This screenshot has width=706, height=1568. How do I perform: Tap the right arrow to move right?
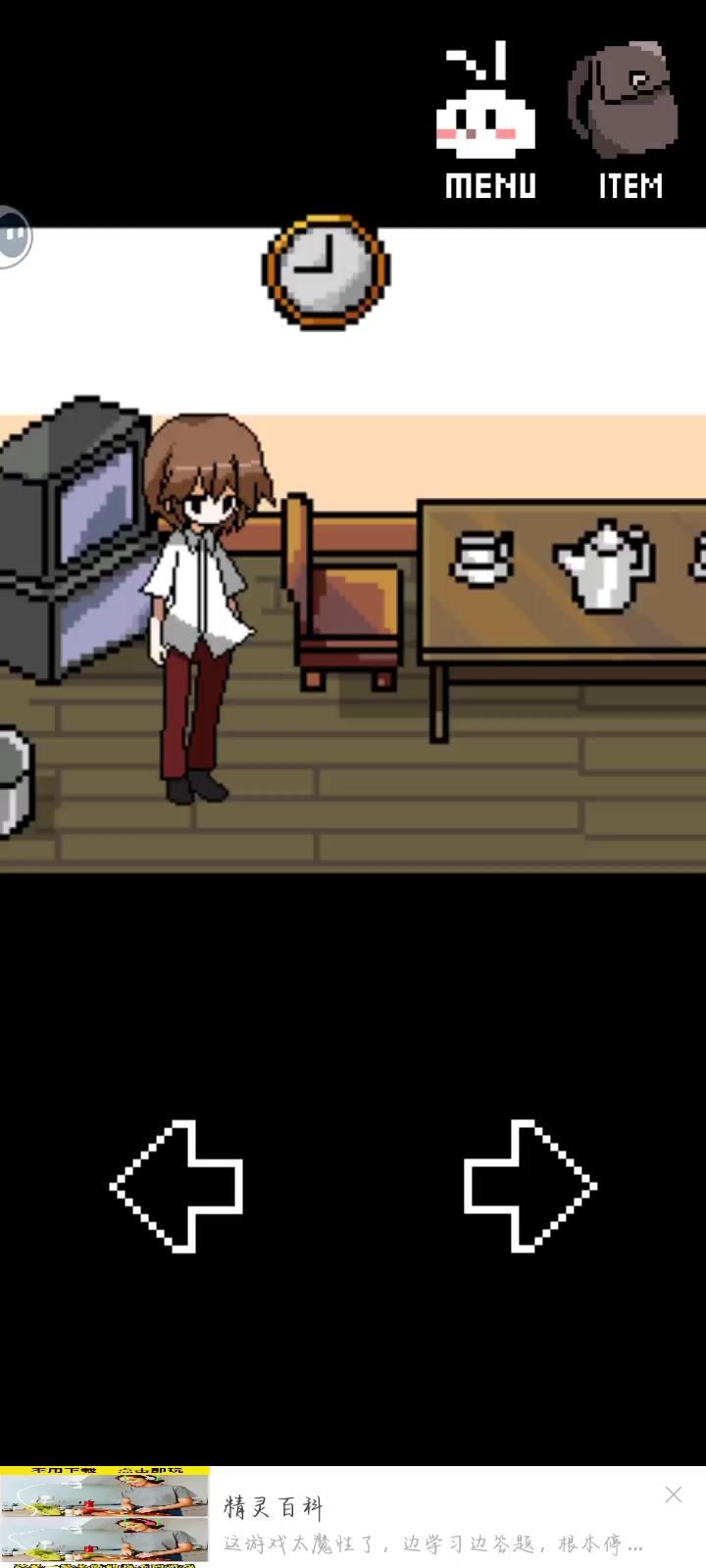[529, 1186]
